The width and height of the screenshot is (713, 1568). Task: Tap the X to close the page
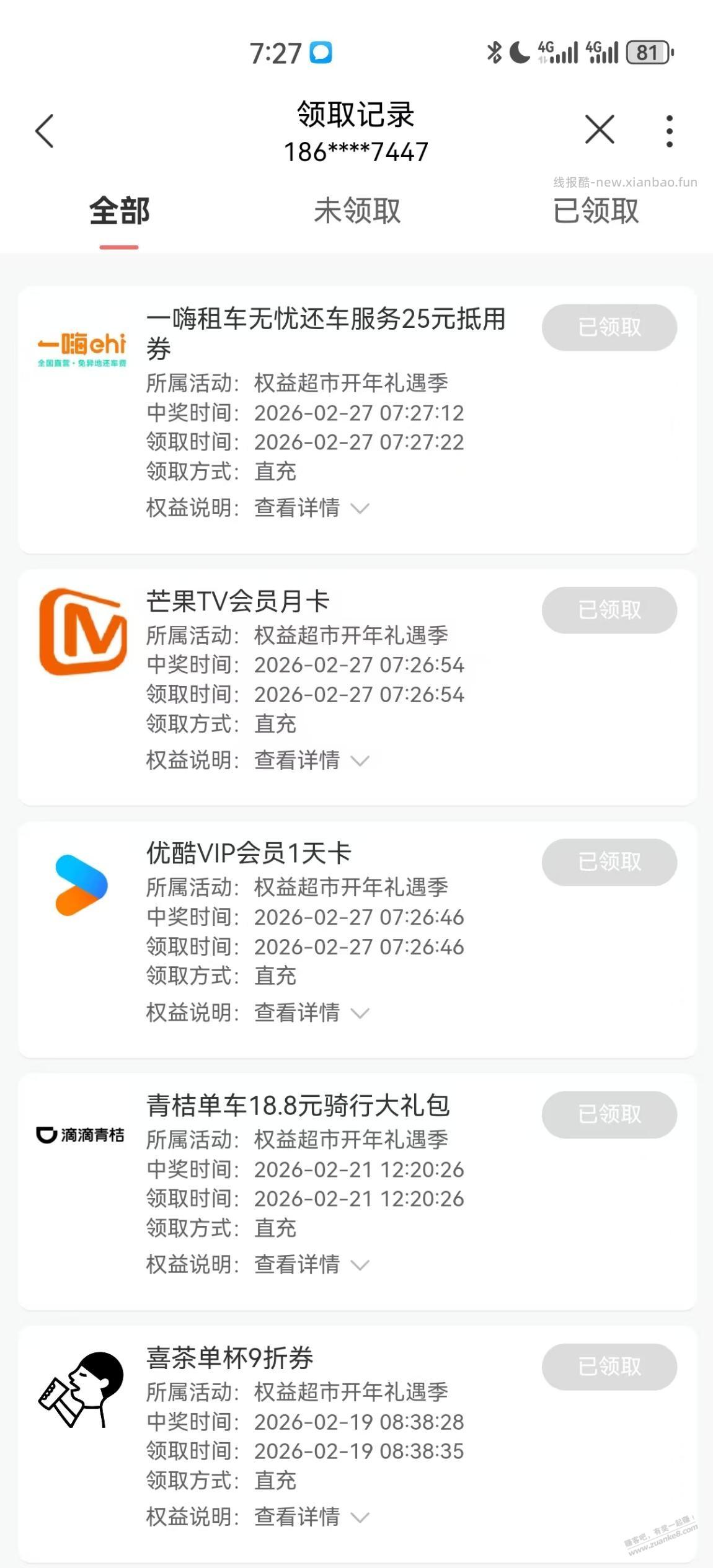[599, 131]
